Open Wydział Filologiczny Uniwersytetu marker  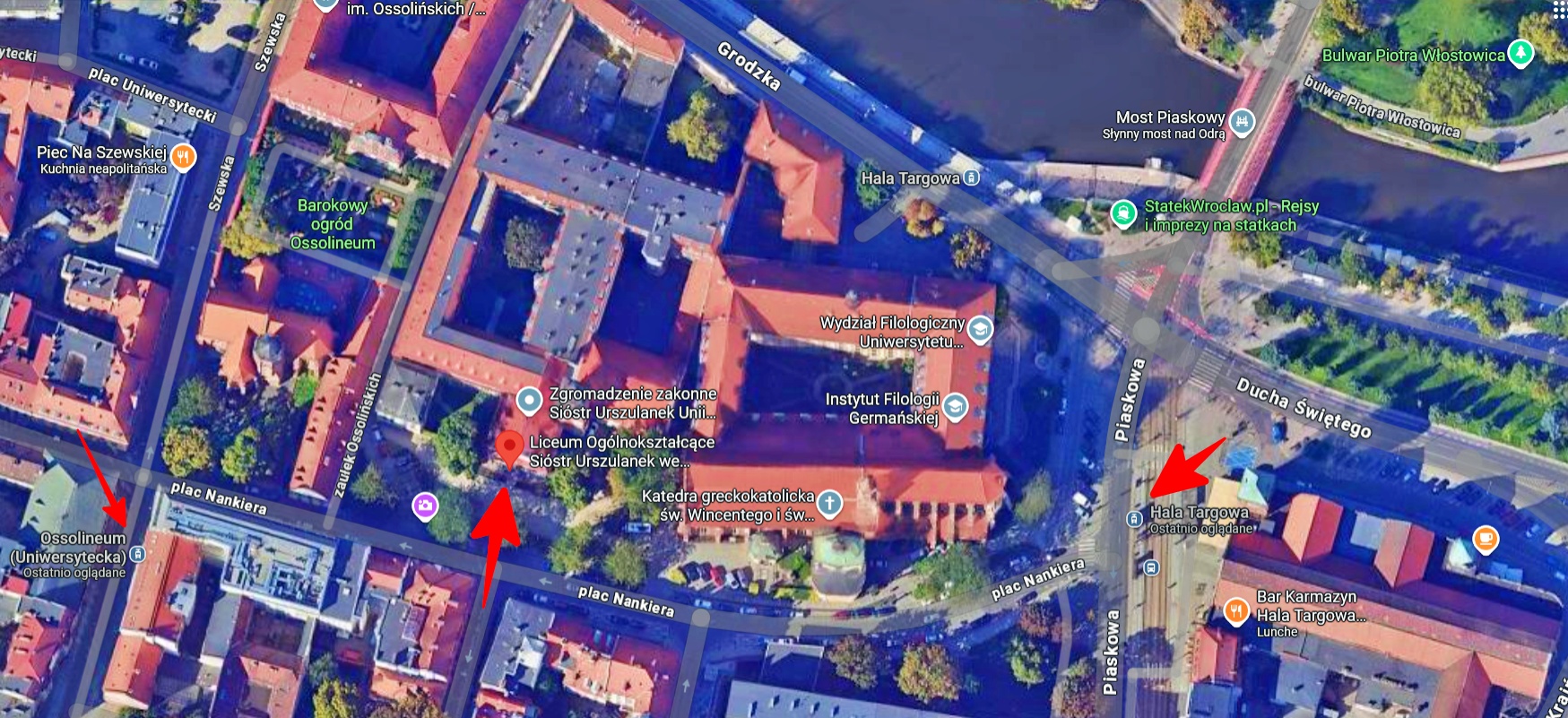[x=981, y=329]
